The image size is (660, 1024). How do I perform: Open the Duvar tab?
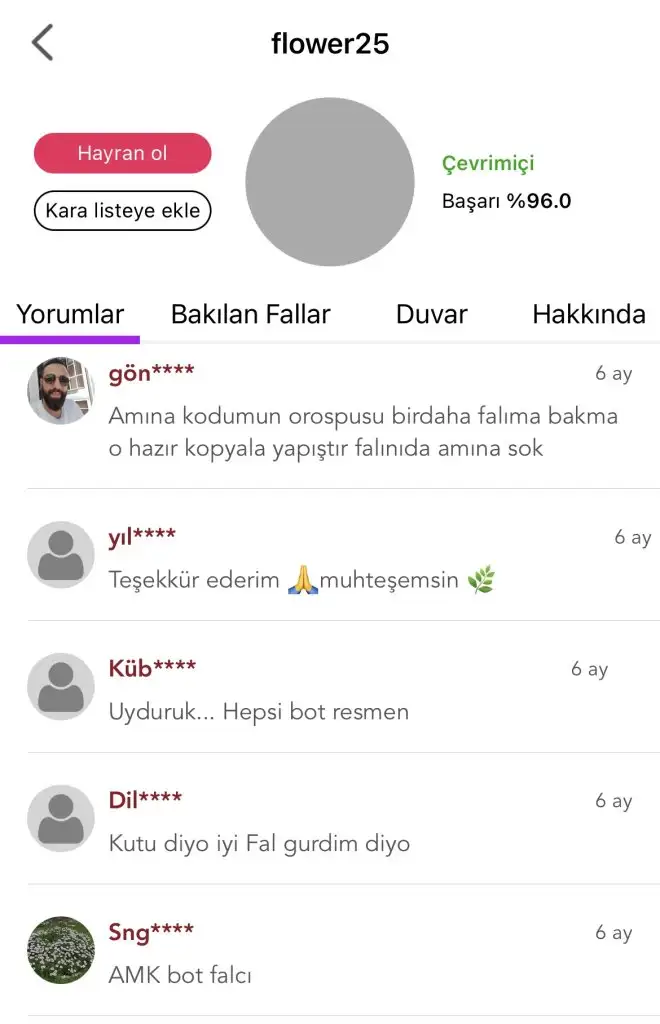431,314
